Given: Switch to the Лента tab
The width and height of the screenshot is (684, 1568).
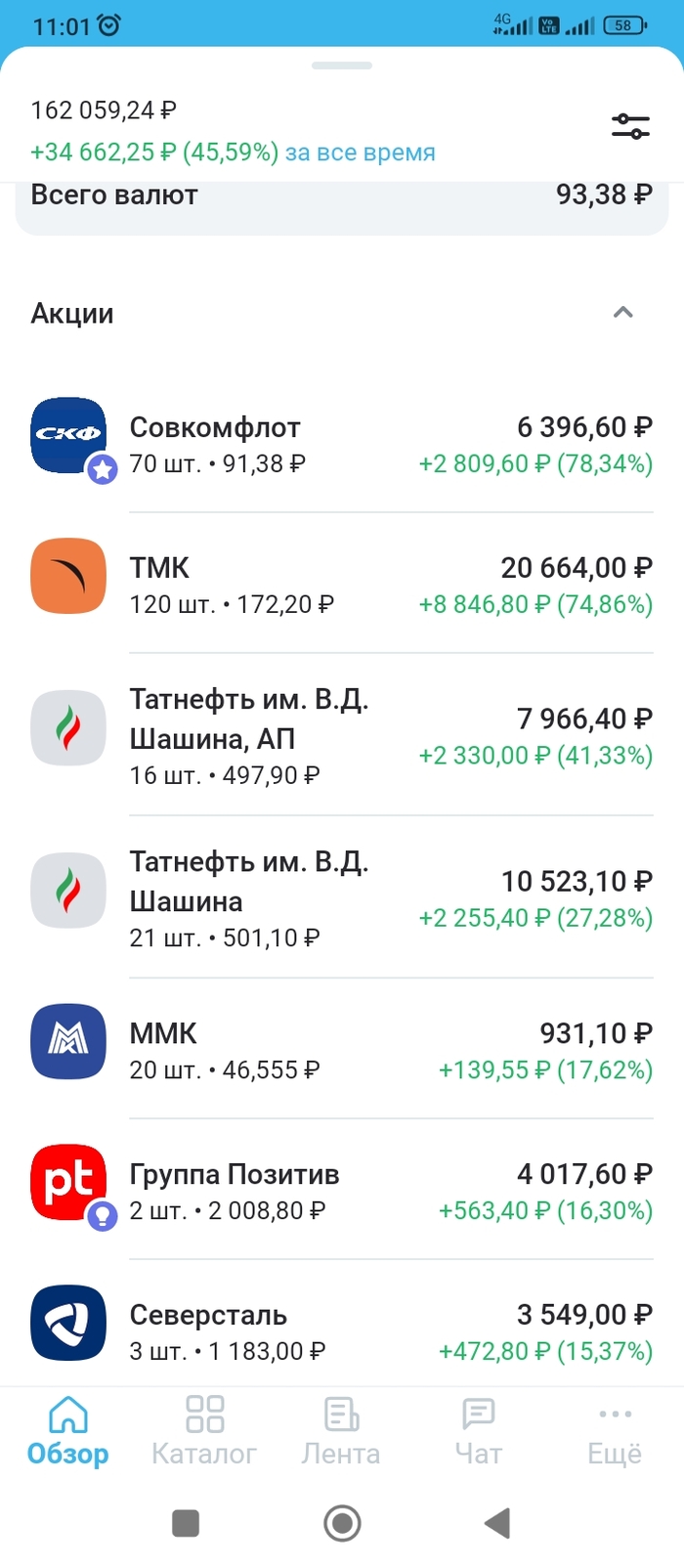Looking at the screenshot, I should 341,1431.
